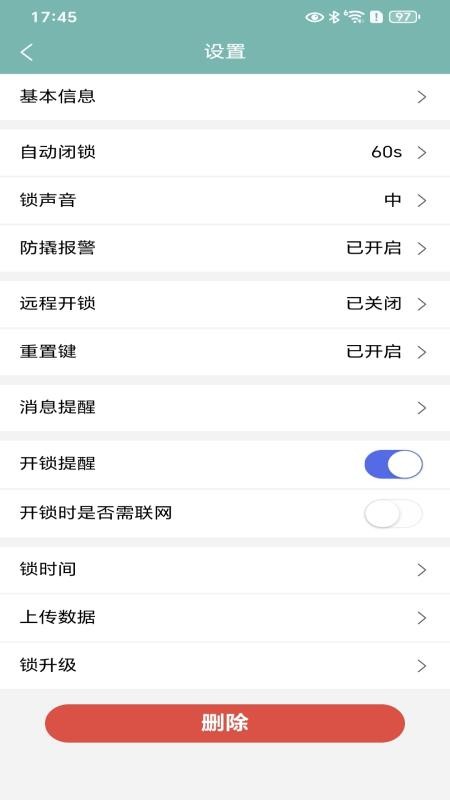The image size is (450, 800).
Task: Turn off the 开锁提醒 switch
Action: (x=393, y=464)
